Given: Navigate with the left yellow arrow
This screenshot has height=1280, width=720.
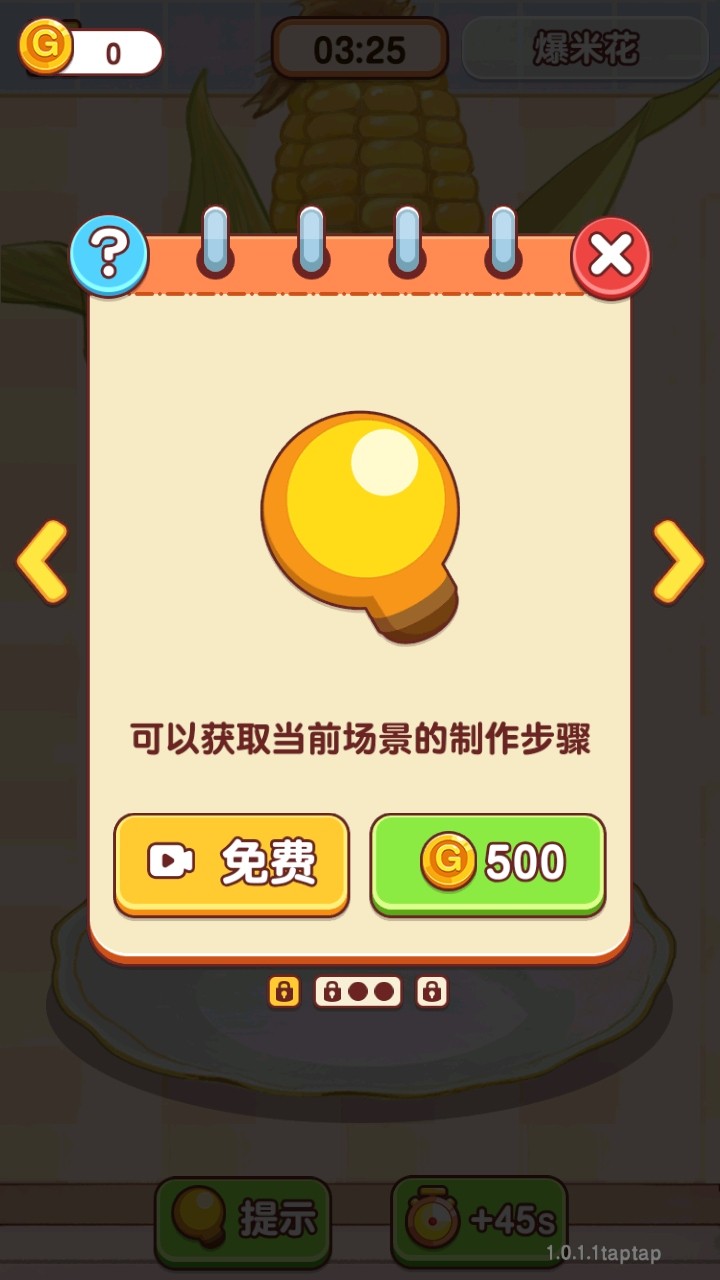Looking at the screenshot, I should (40, 558).
